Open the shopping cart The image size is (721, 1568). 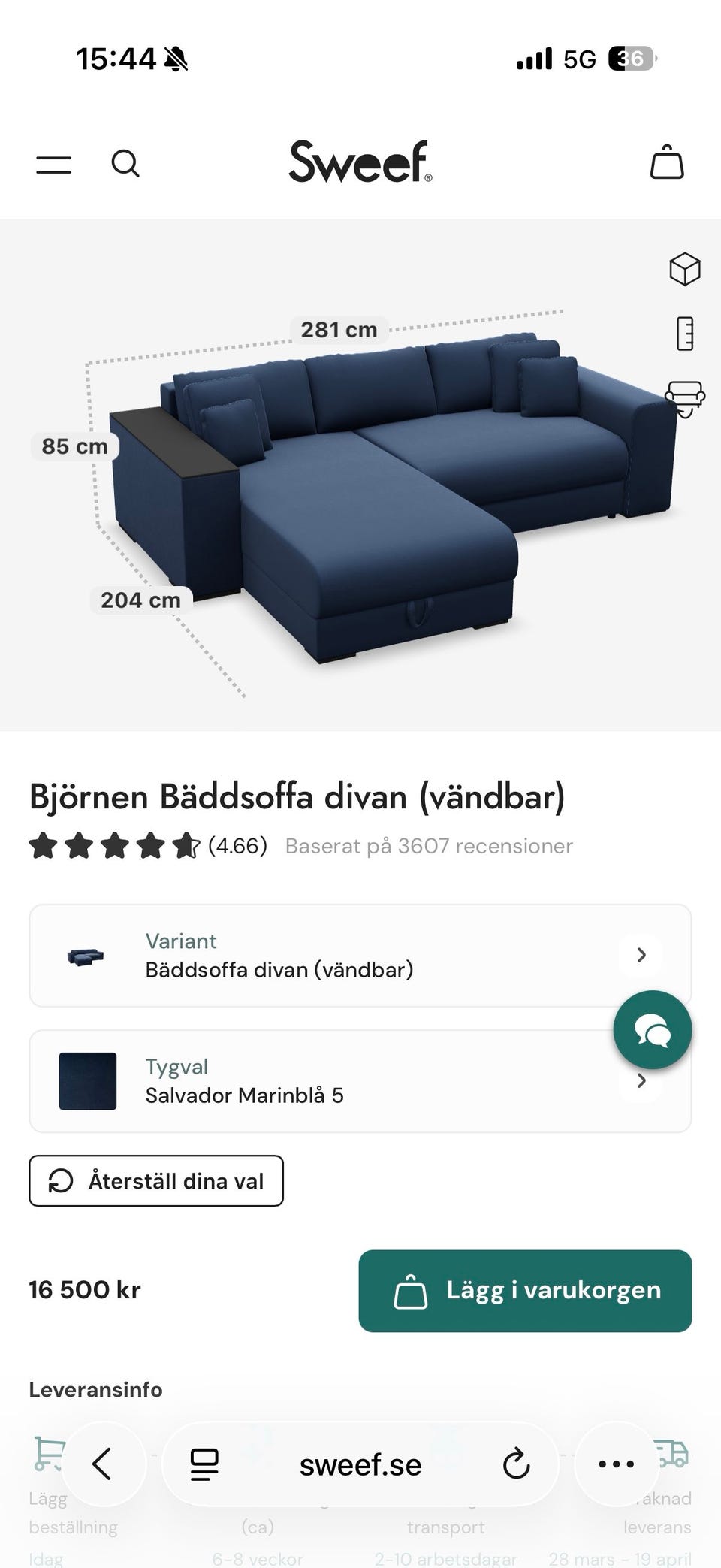(666, 162)
